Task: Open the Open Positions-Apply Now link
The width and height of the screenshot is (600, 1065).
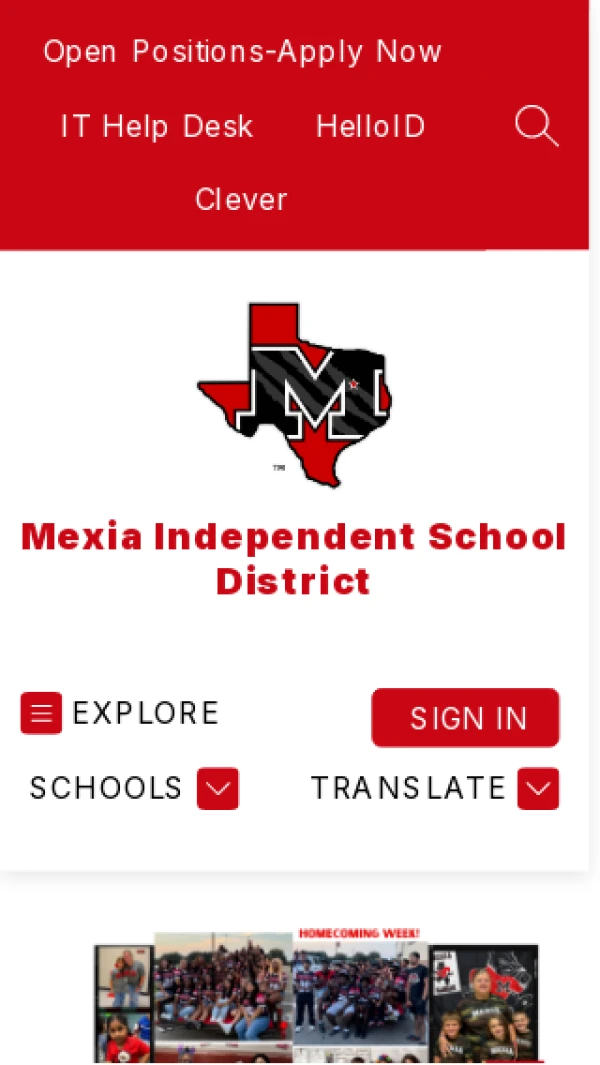Action: (x=242, y=52)
